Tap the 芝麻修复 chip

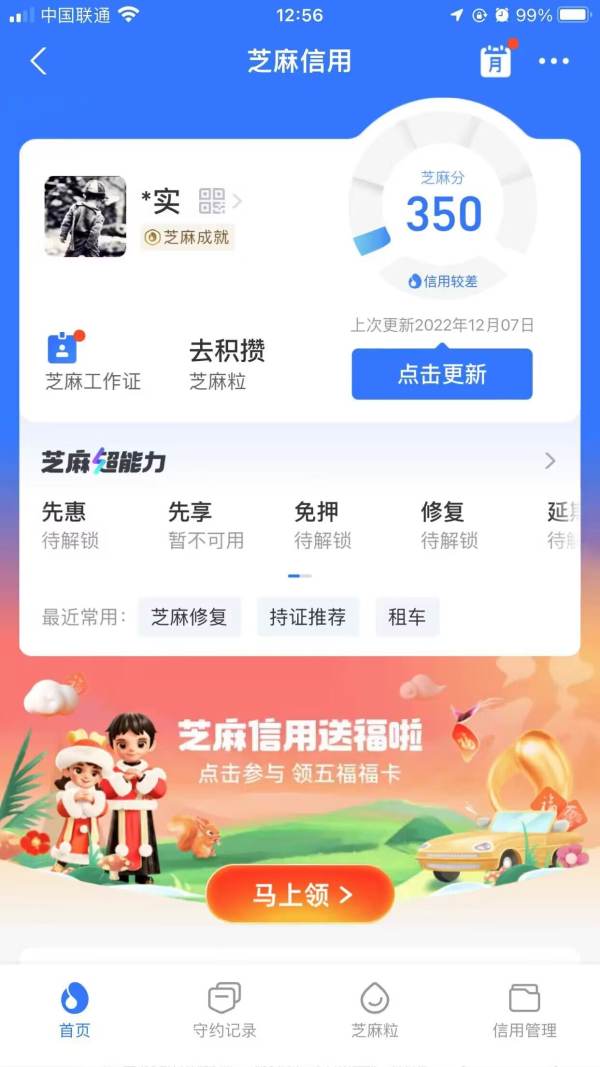[189, 617]
